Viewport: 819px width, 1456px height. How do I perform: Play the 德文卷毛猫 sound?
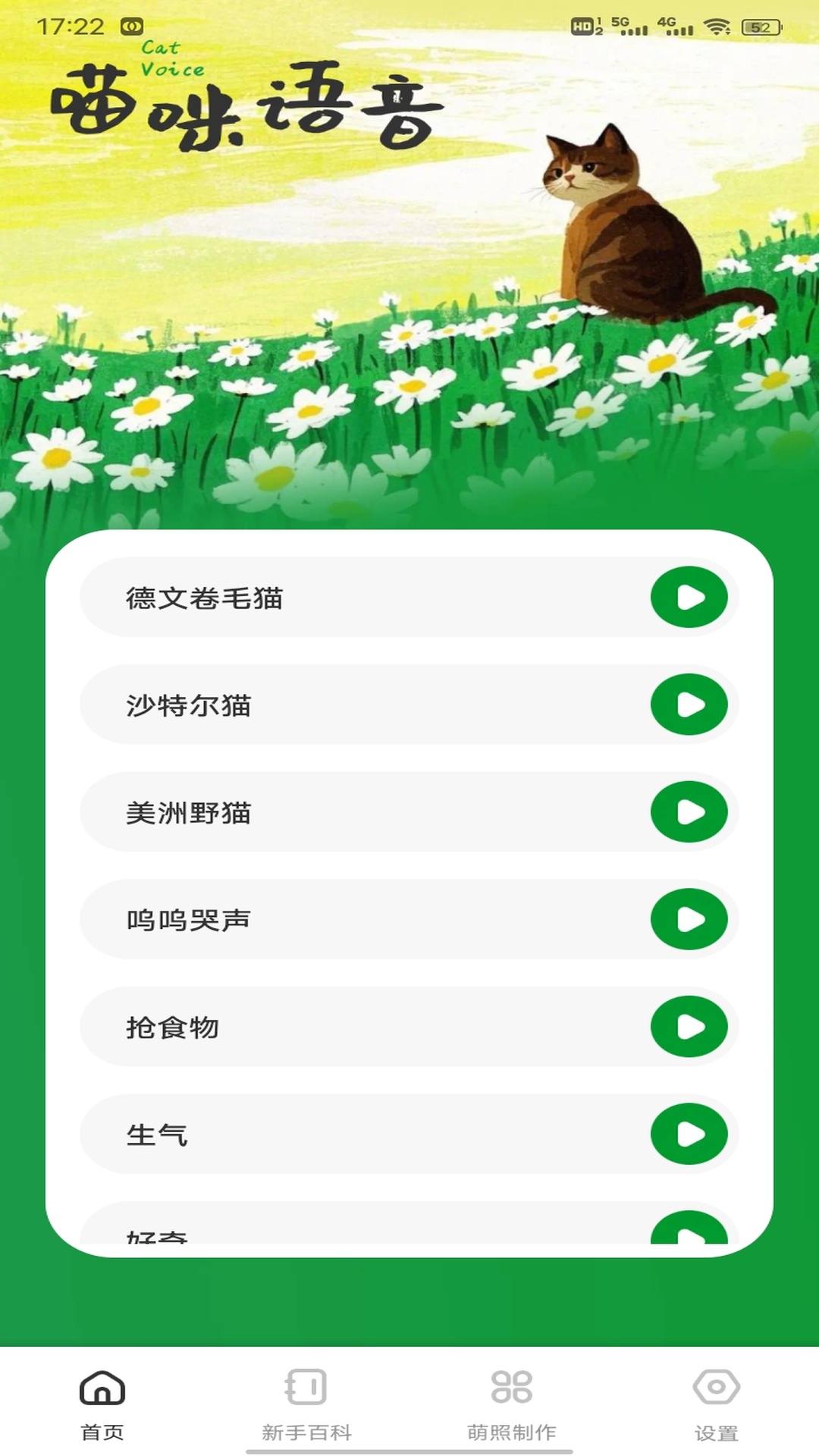pyautogui.click(x=689, y=598)
